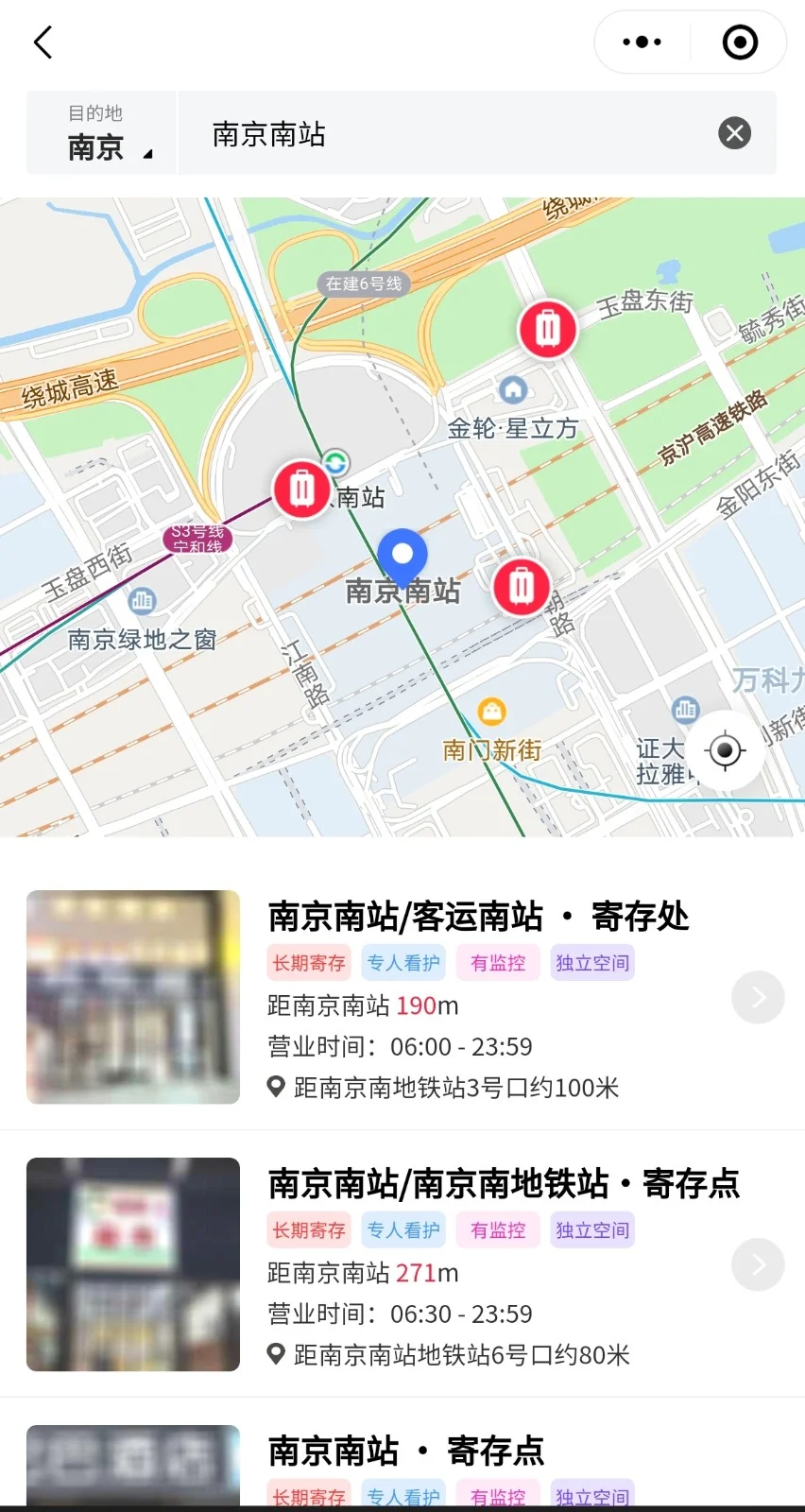
Task: Expand the 南京南地铁站 寄存点 listing chevron
Action: (x=758, y=1264)
